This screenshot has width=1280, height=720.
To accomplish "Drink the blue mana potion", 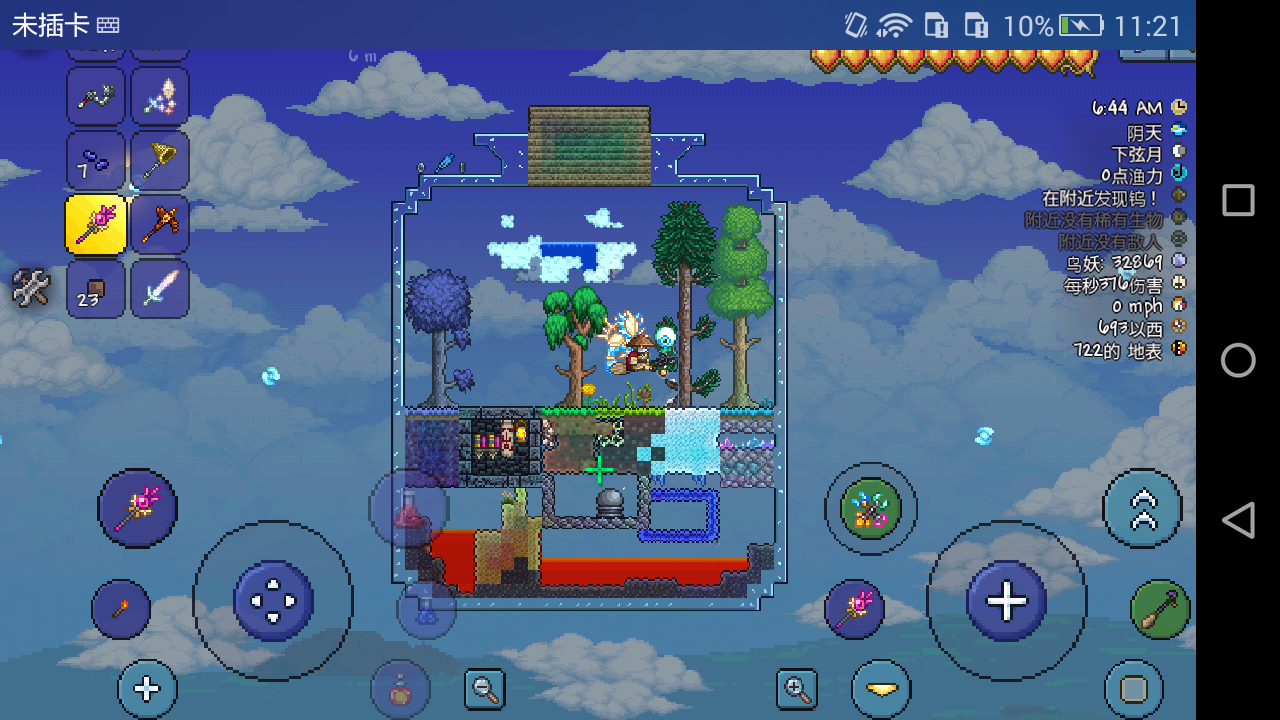I will coord(426,608).
